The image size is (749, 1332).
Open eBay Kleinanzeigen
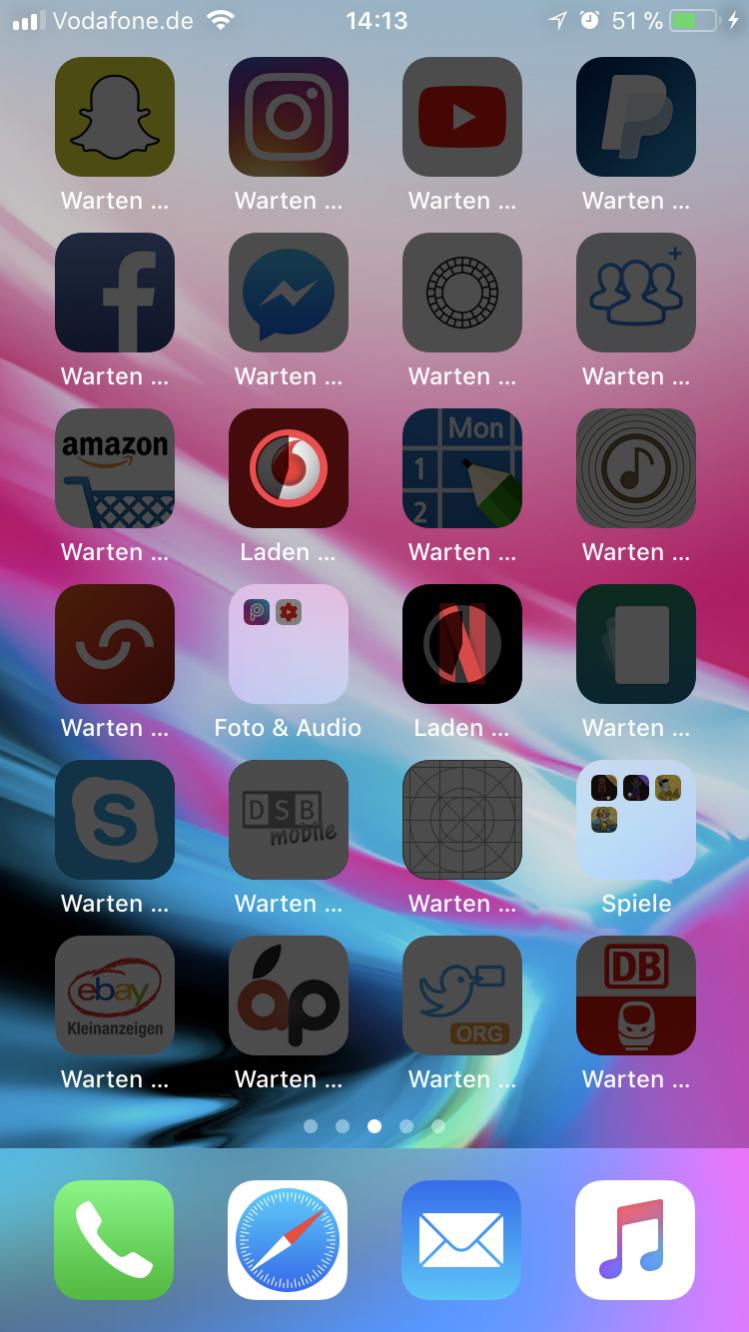pos(115,995)
